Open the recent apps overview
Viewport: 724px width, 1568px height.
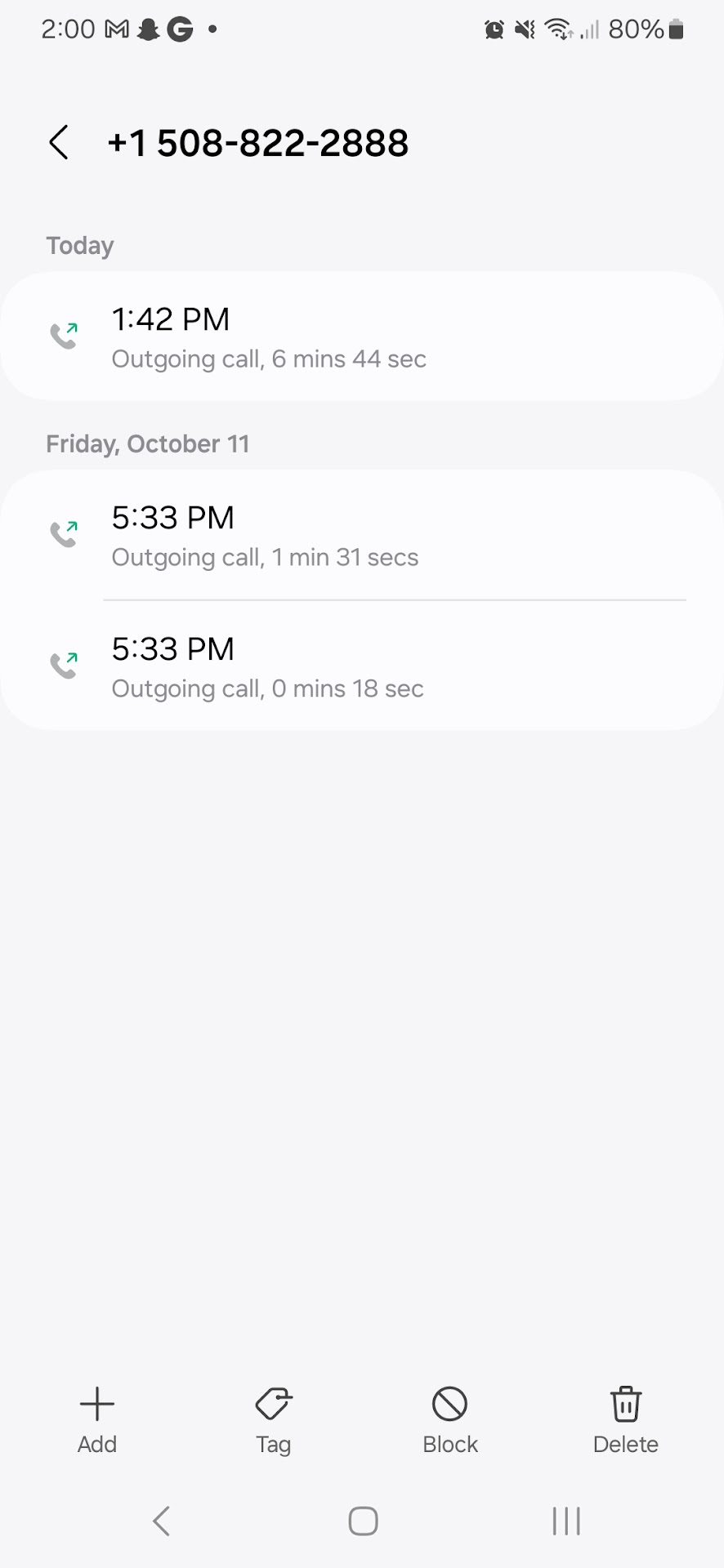[565, 1521]
